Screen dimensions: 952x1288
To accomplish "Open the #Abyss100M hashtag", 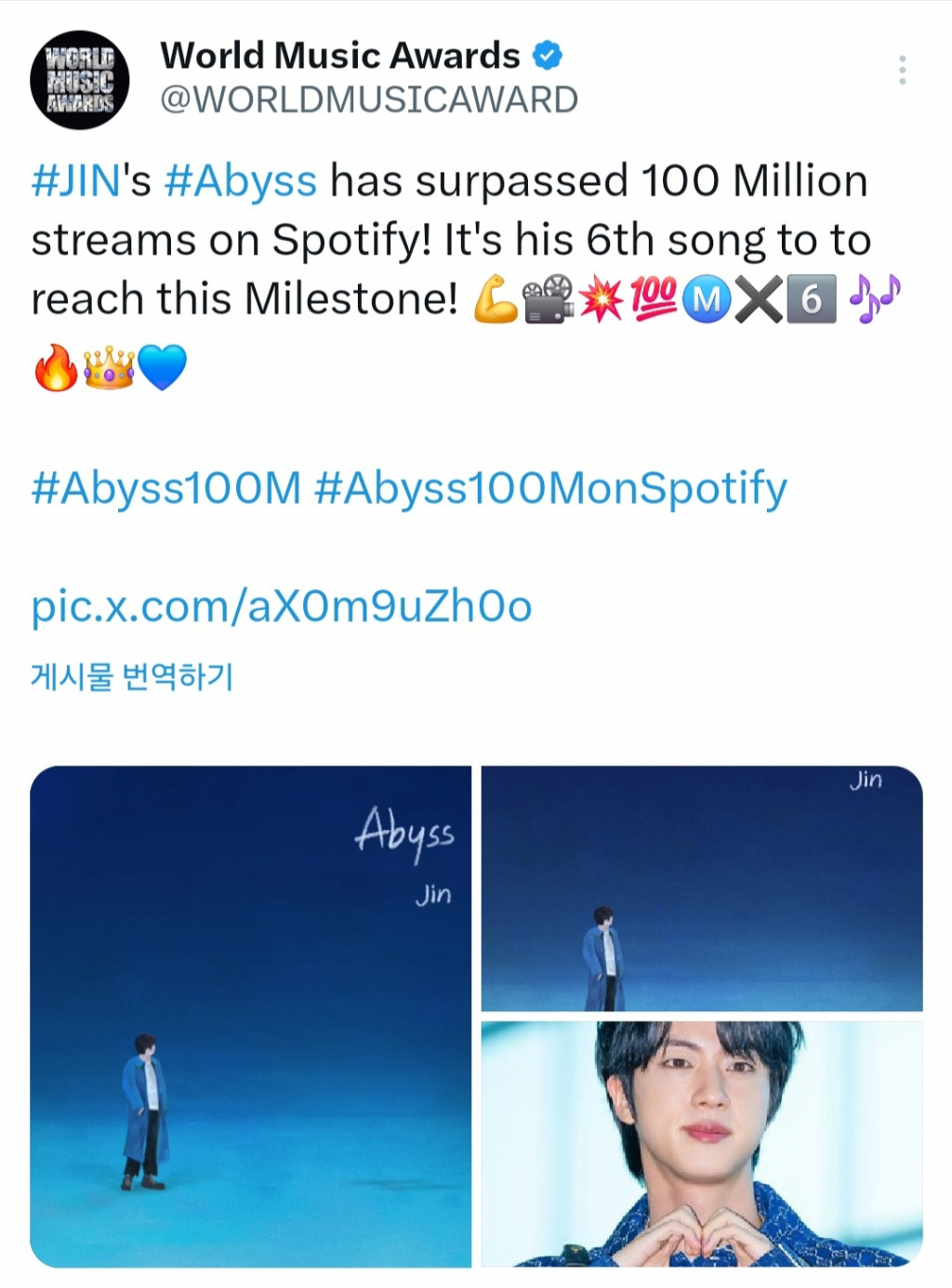I will coord(166,488).
